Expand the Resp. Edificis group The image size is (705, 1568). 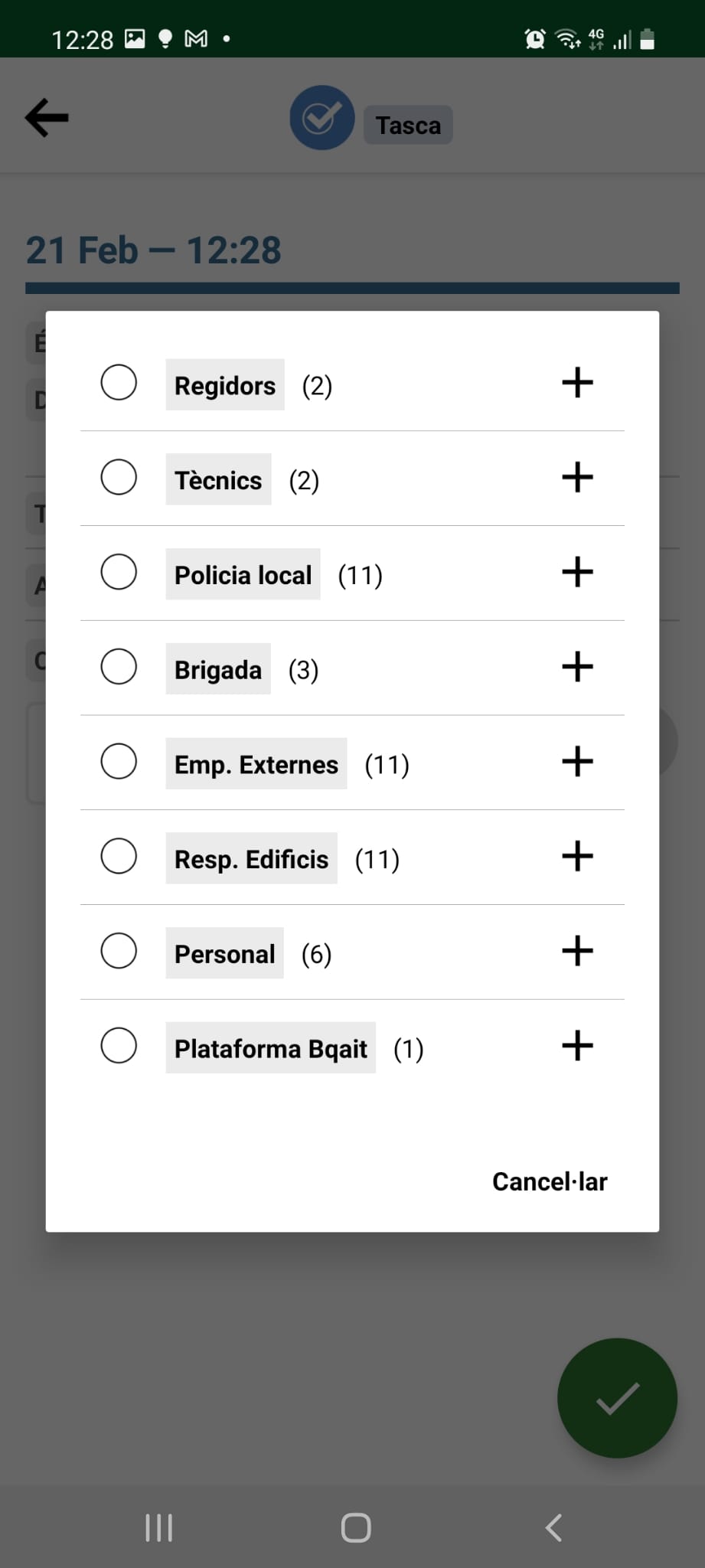(577, 857)
